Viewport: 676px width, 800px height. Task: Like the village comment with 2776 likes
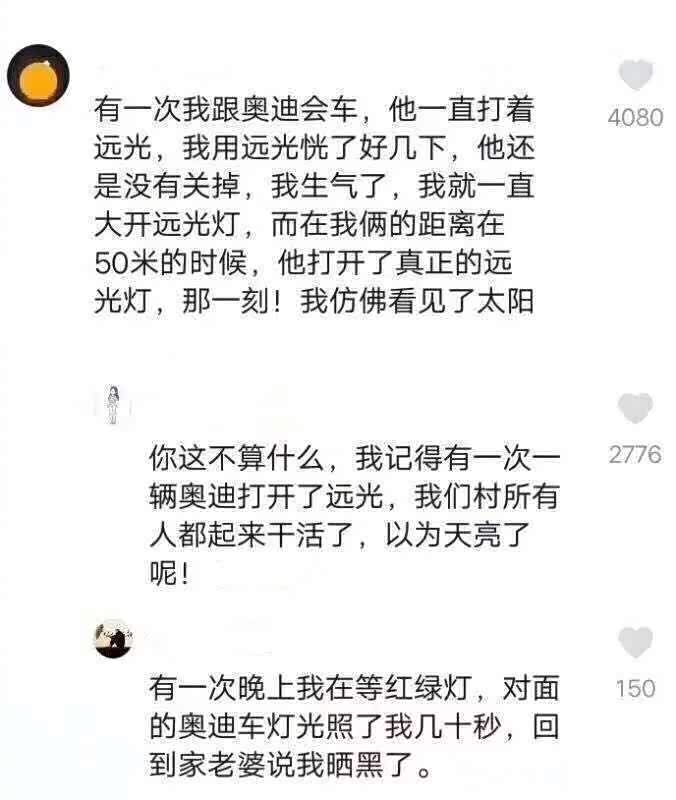coord(635,409)
